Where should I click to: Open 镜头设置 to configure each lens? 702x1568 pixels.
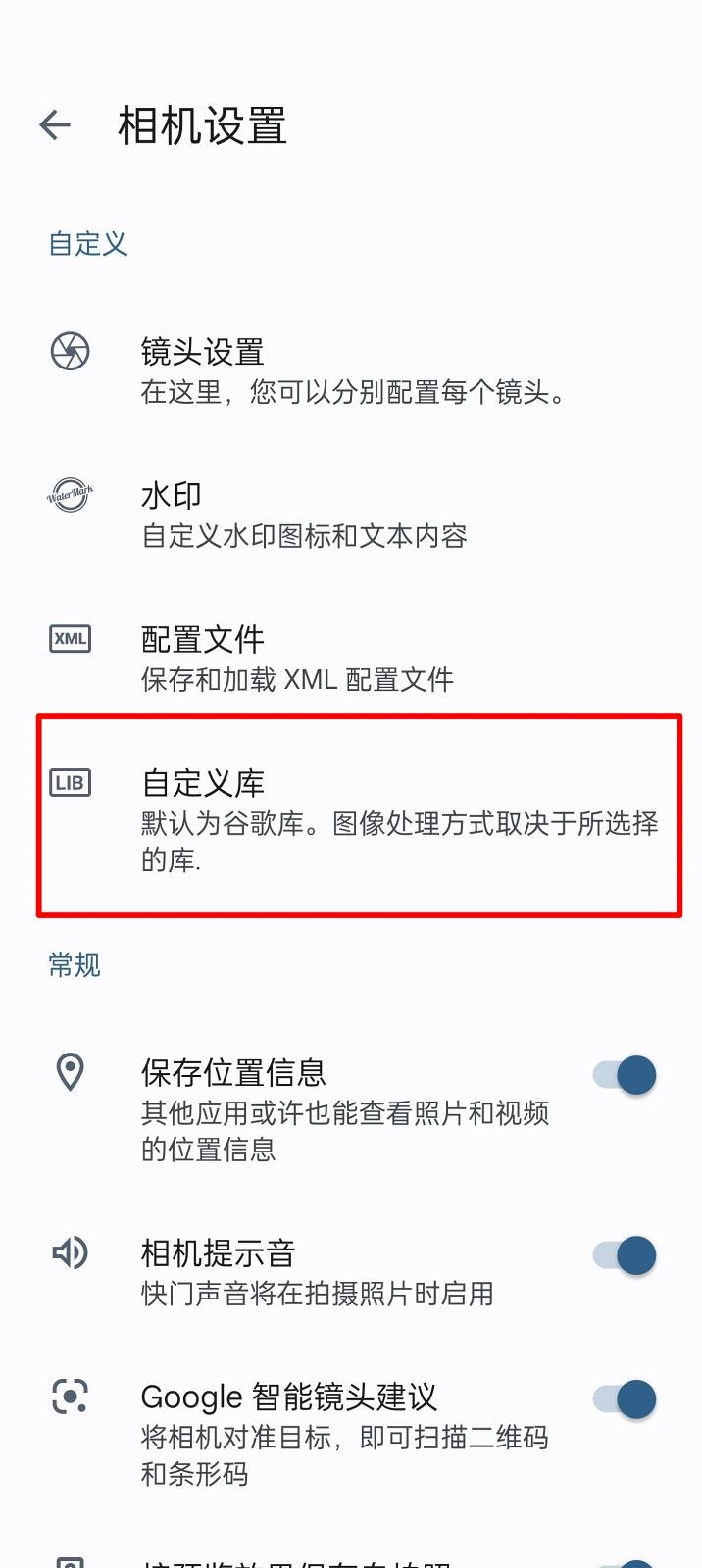point(351,371)
